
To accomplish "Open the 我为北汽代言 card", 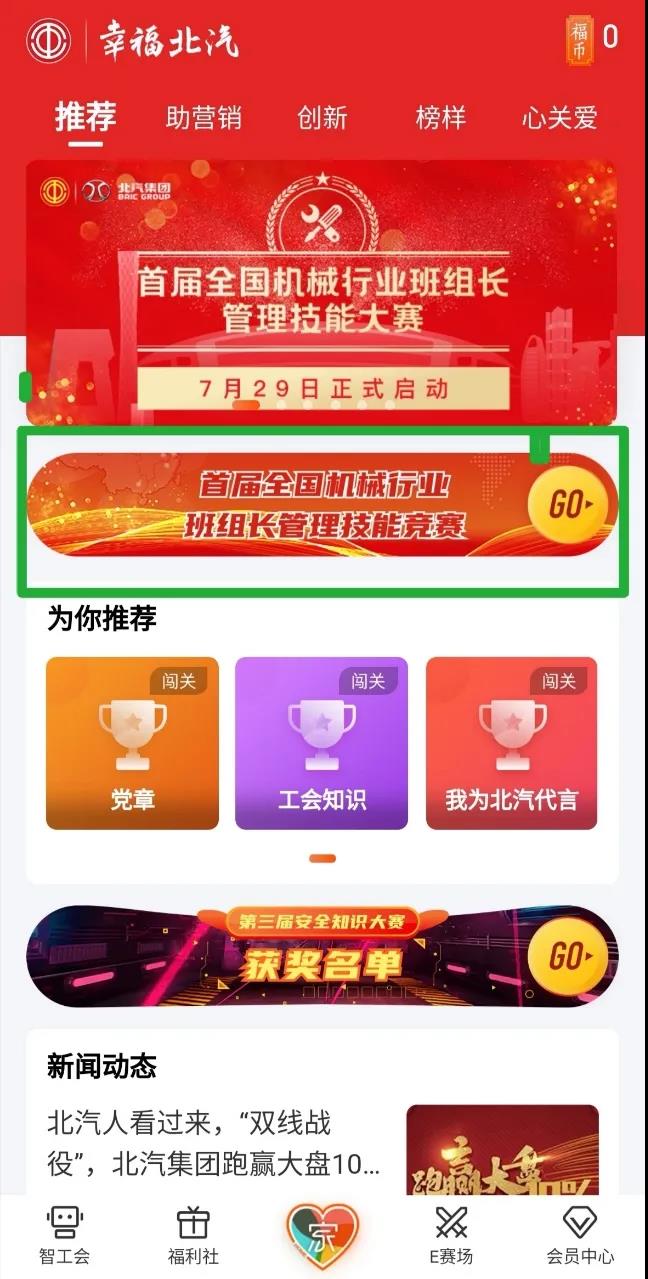I will (x=511, y=743).
